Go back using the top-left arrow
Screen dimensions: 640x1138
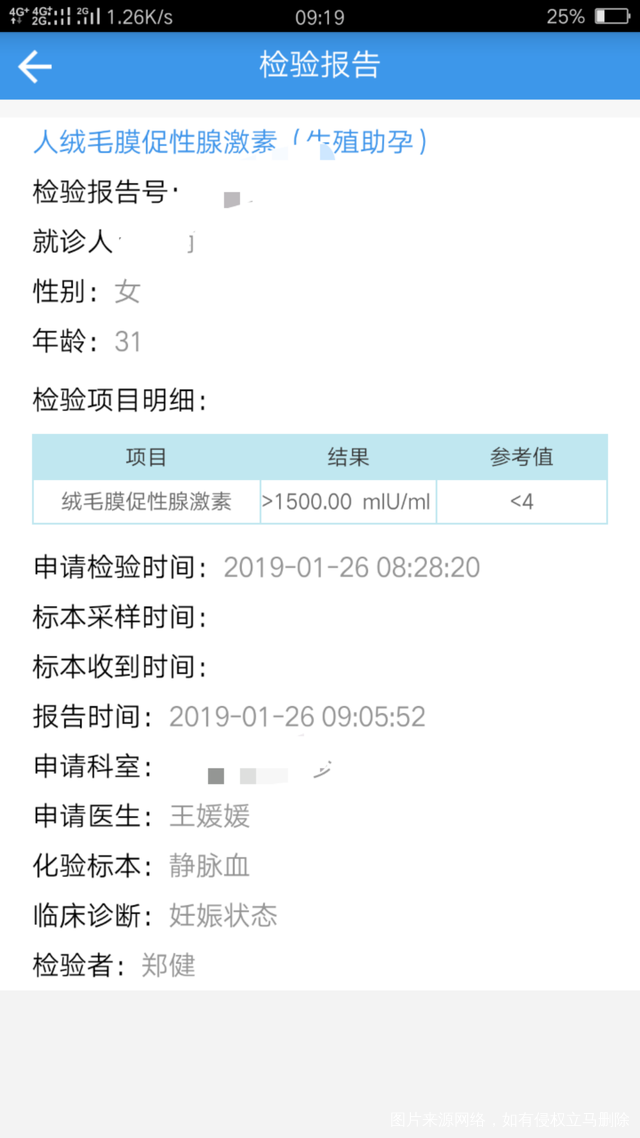(35, 67)
